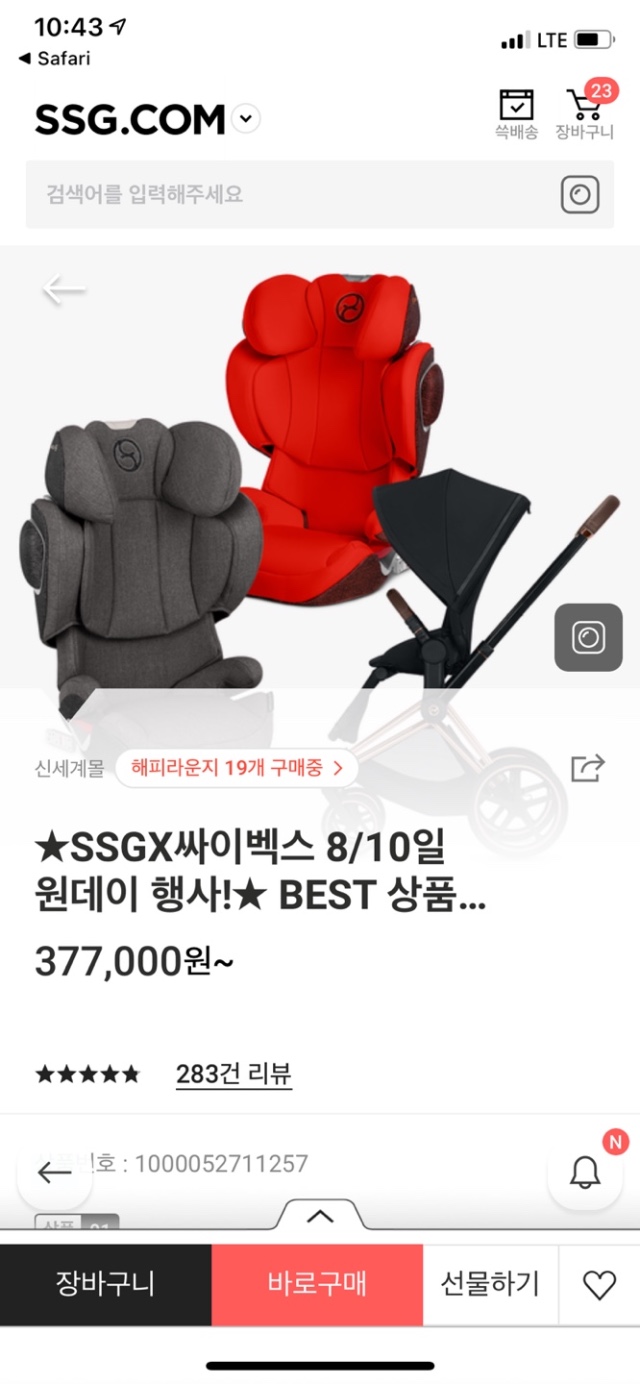Viewport: 640px width, 1384px height.
Task: Open 283건 리뷰 reviews link
Action: coord(234,1074)
